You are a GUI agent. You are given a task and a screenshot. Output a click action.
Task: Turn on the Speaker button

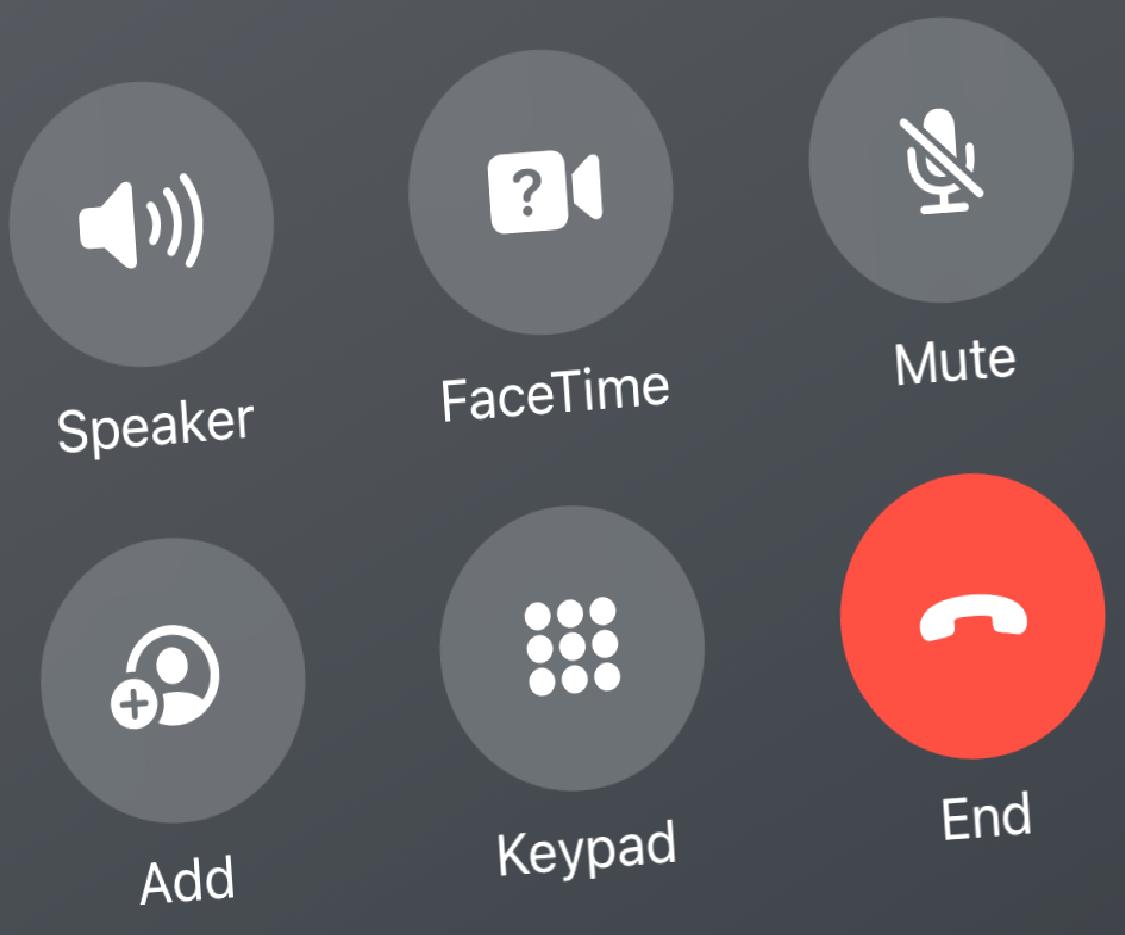(x=141, y=225)
